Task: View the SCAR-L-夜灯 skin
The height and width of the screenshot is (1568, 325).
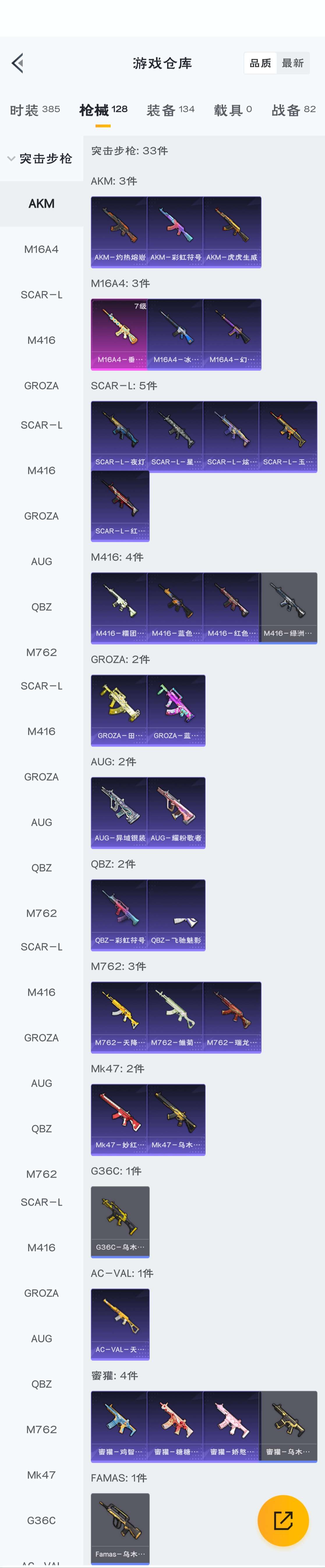Action: click(x=119, y=436)
